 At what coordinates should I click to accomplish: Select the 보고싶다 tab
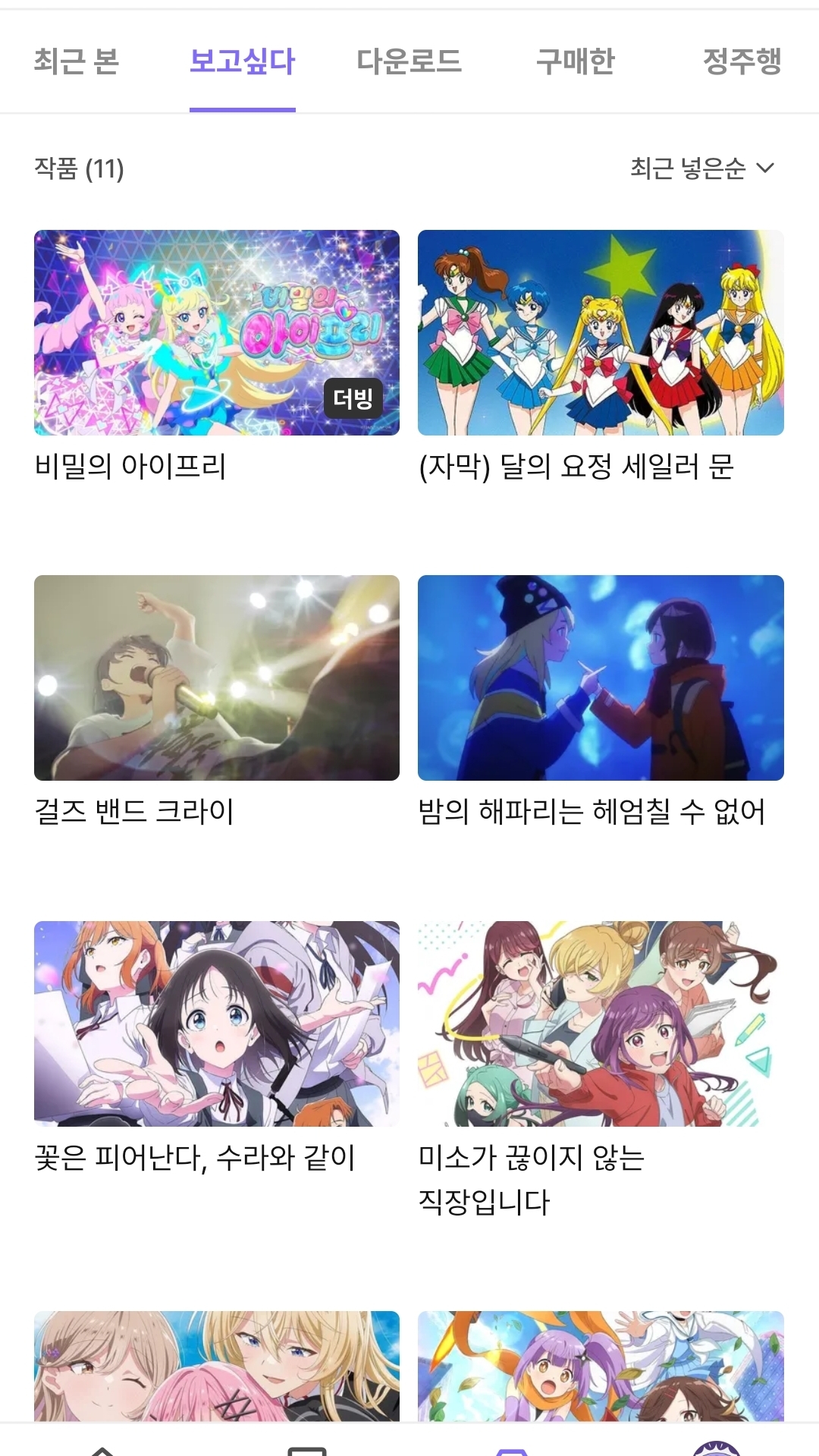click(x=242, y=61)
